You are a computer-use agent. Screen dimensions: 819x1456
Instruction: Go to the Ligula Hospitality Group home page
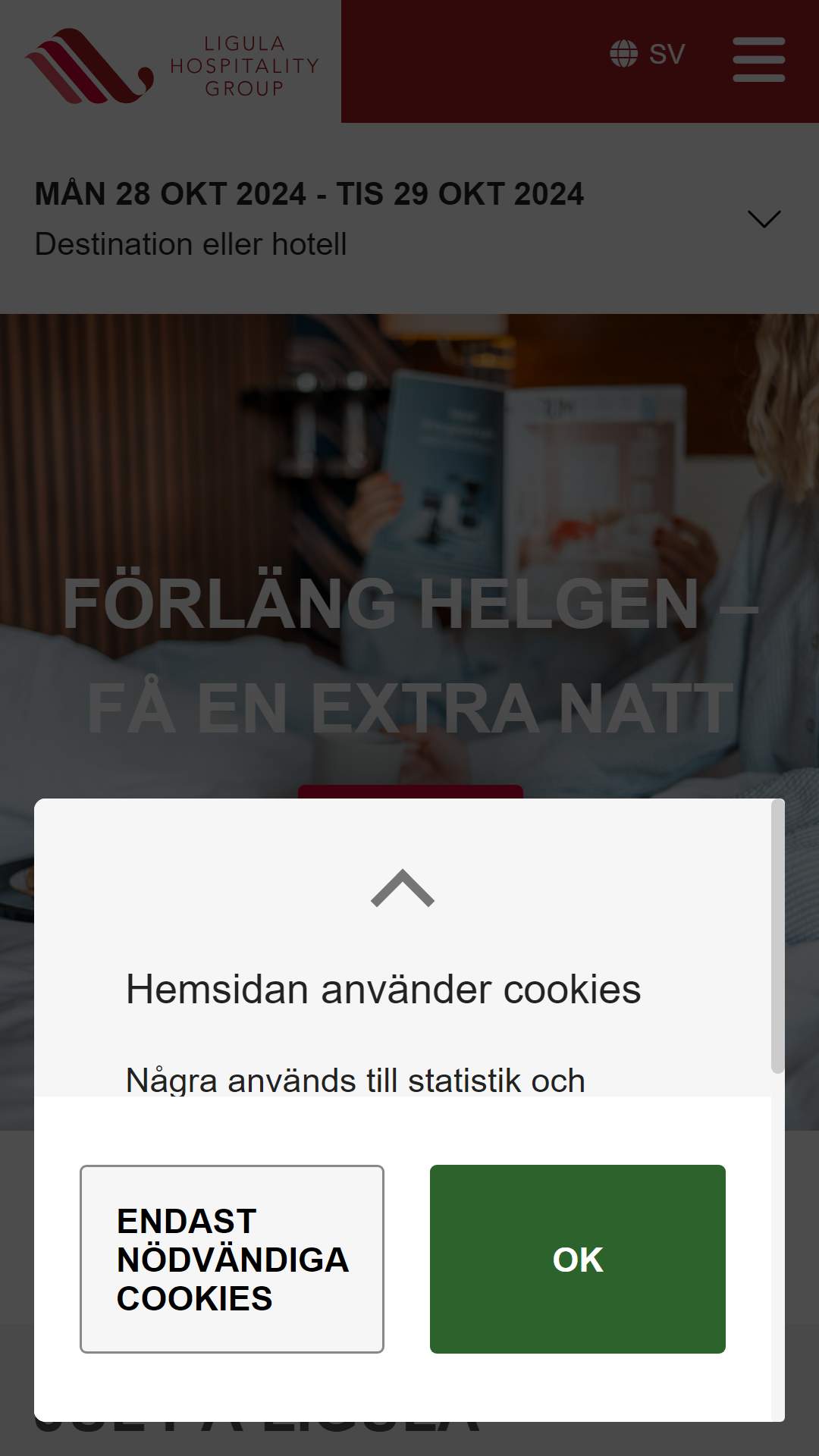tap(171, 65)
